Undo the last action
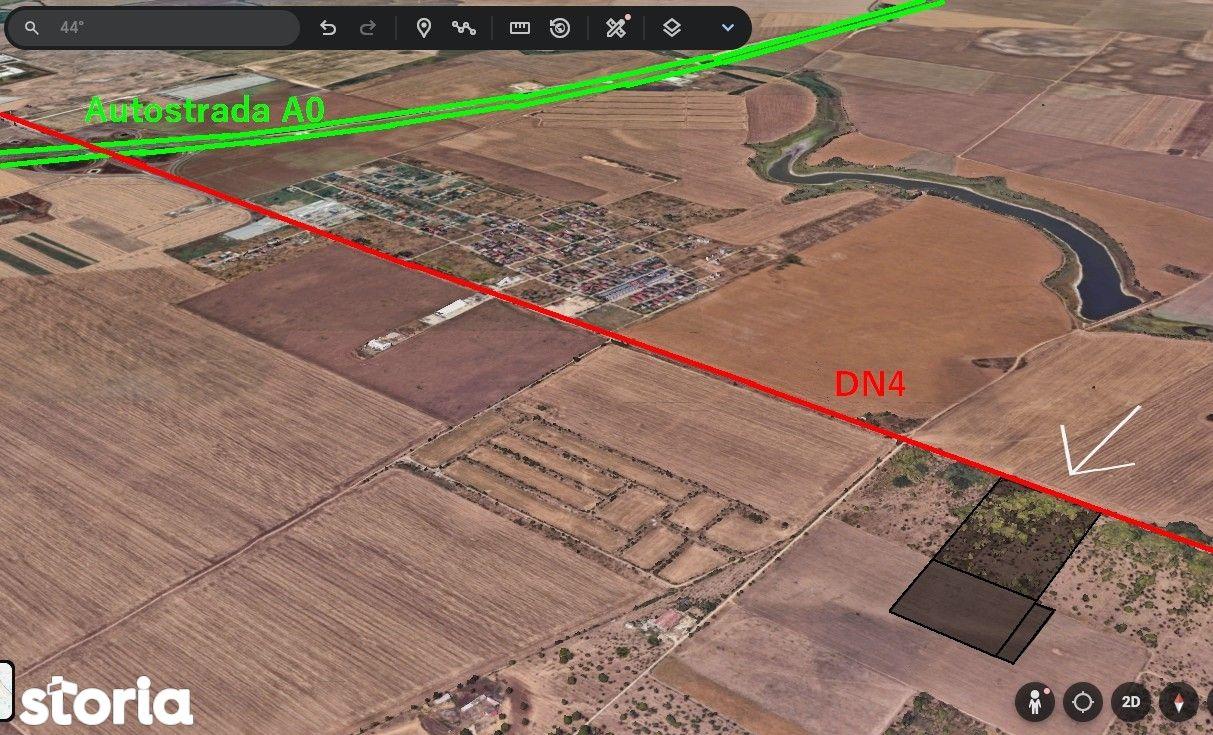 click(x=328, y=28)
